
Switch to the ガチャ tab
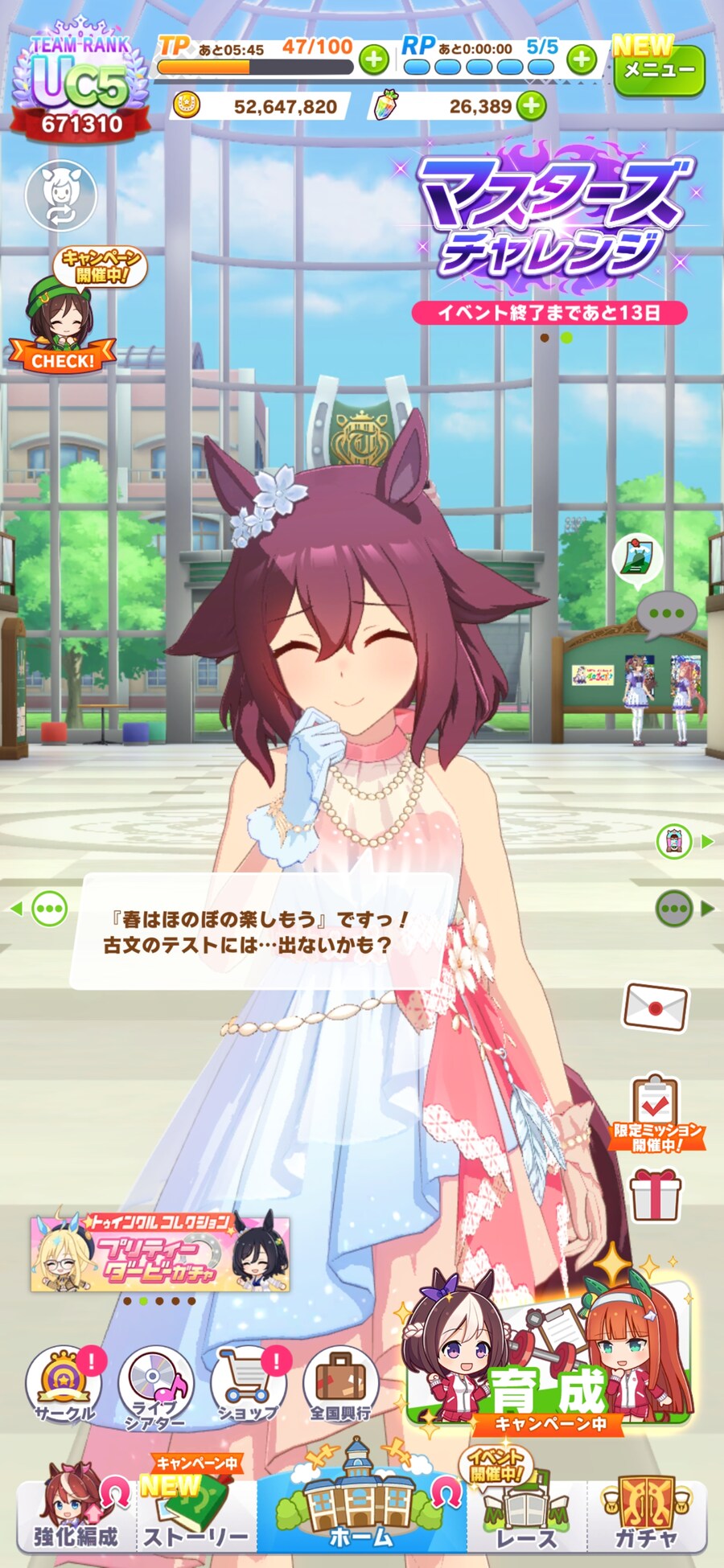pos(646,1516)
